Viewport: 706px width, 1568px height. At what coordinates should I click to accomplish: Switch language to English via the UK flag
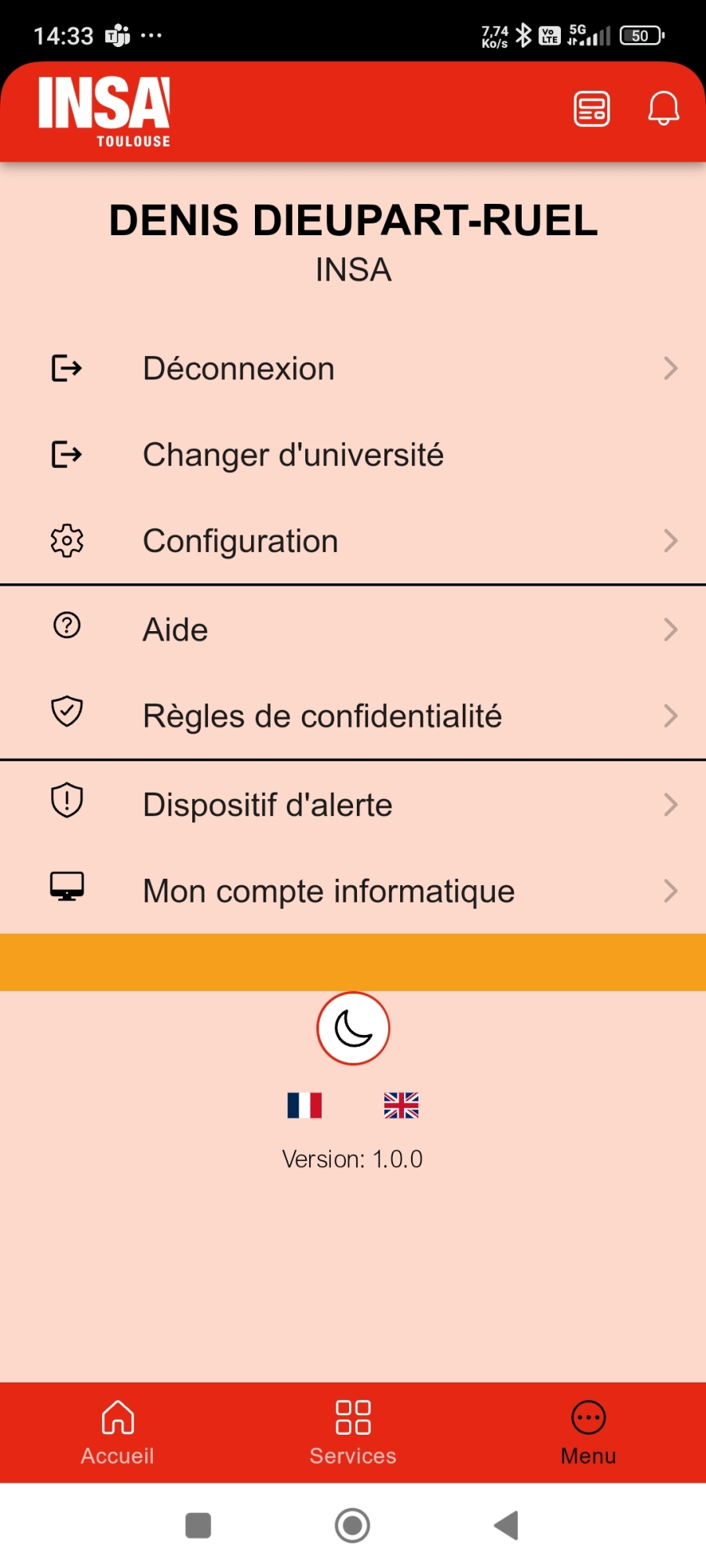401,1105
